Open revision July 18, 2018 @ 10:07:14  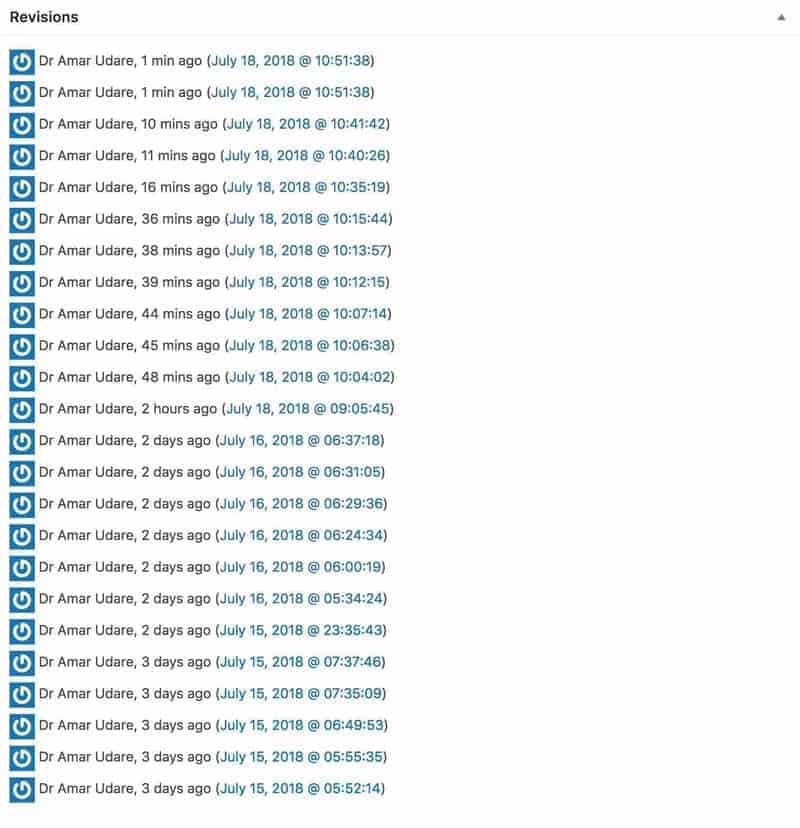[308, 314]
